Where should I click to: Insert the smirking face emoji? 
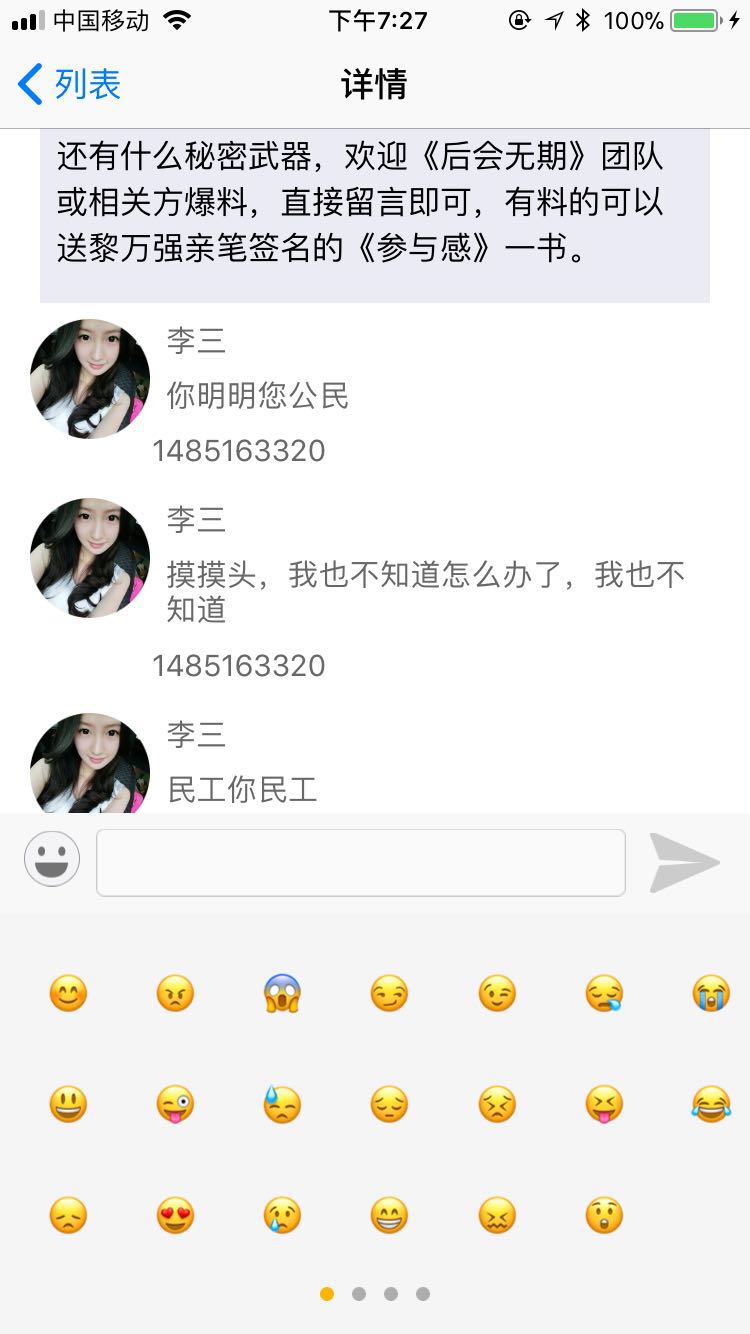coord(389,994)
